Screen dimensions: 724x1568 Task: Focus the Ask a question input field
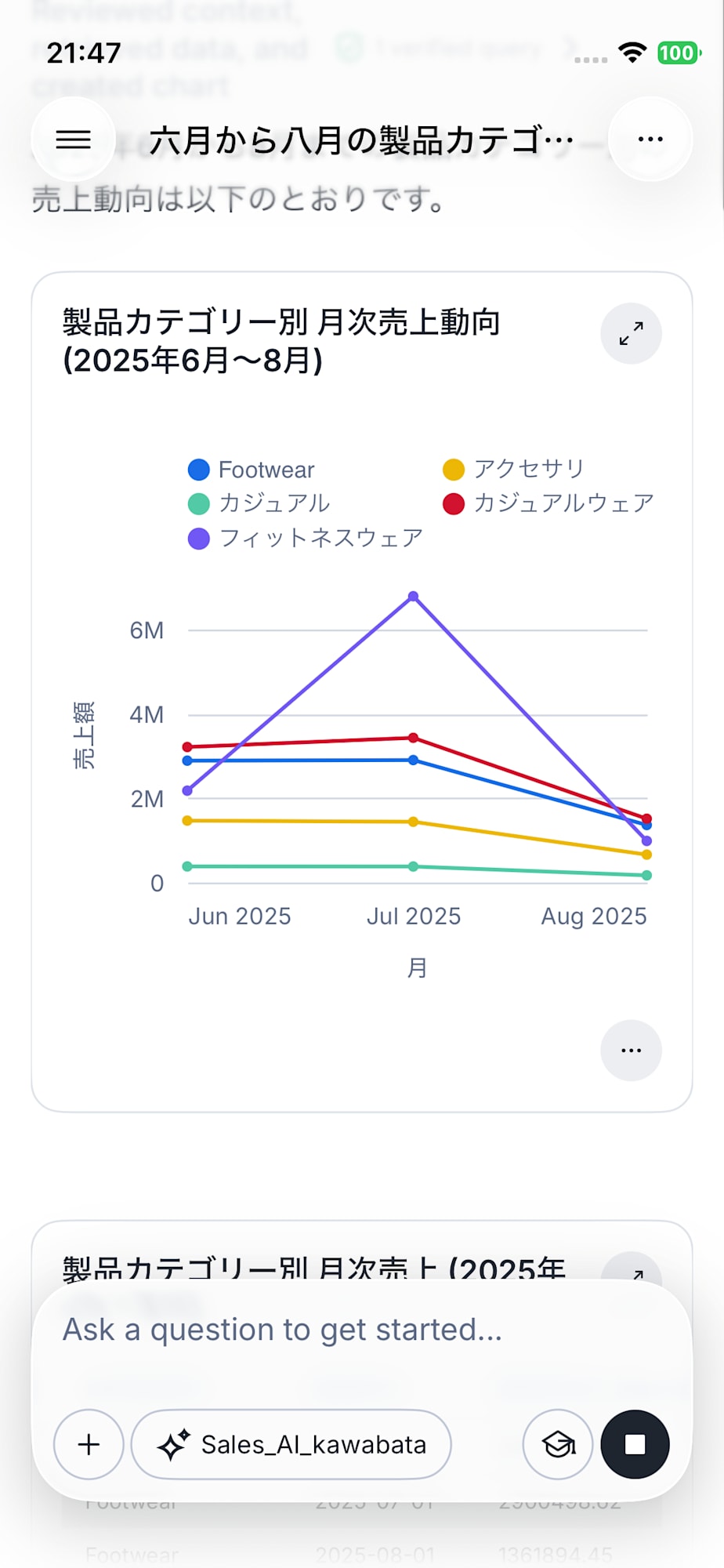click(x=361, y=1330)
